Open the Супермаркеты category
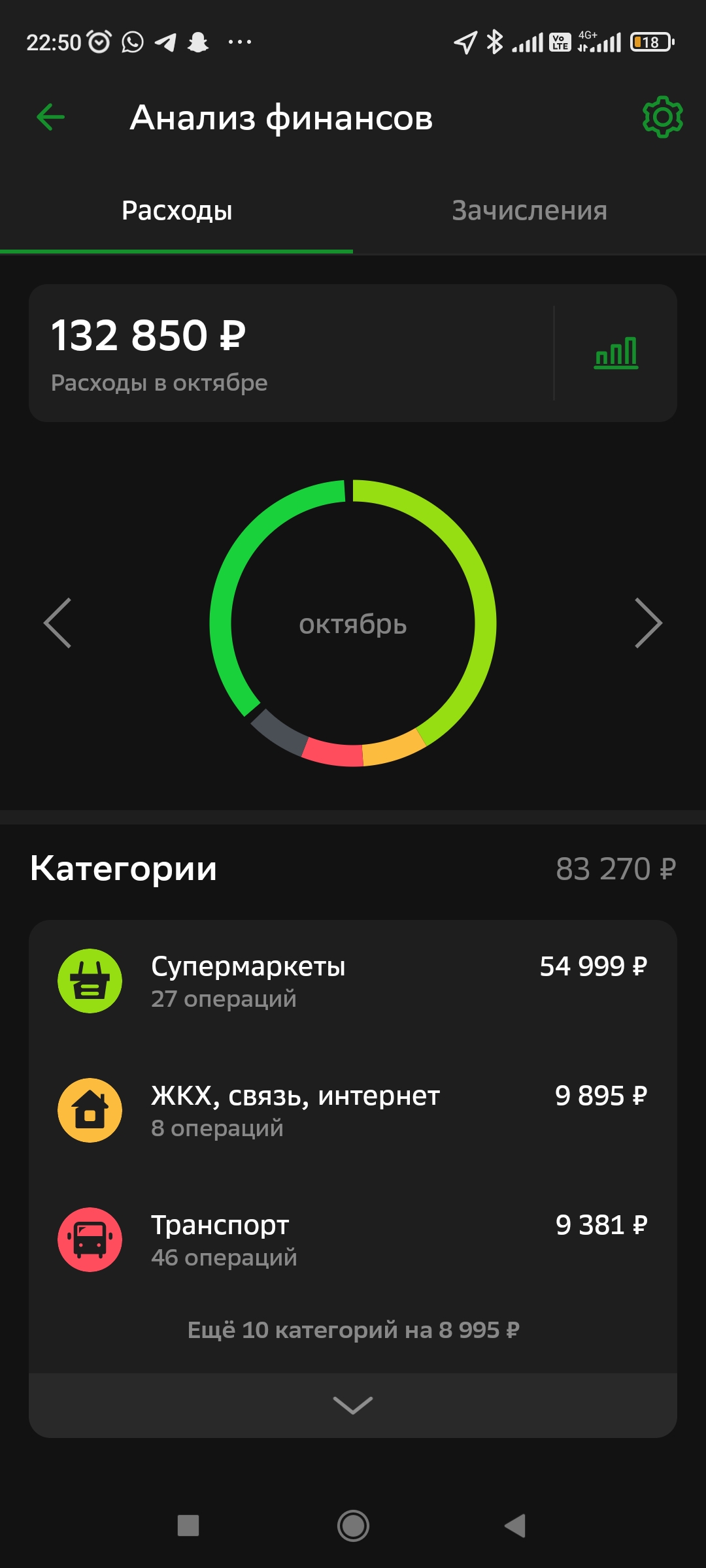 [353, 981]
